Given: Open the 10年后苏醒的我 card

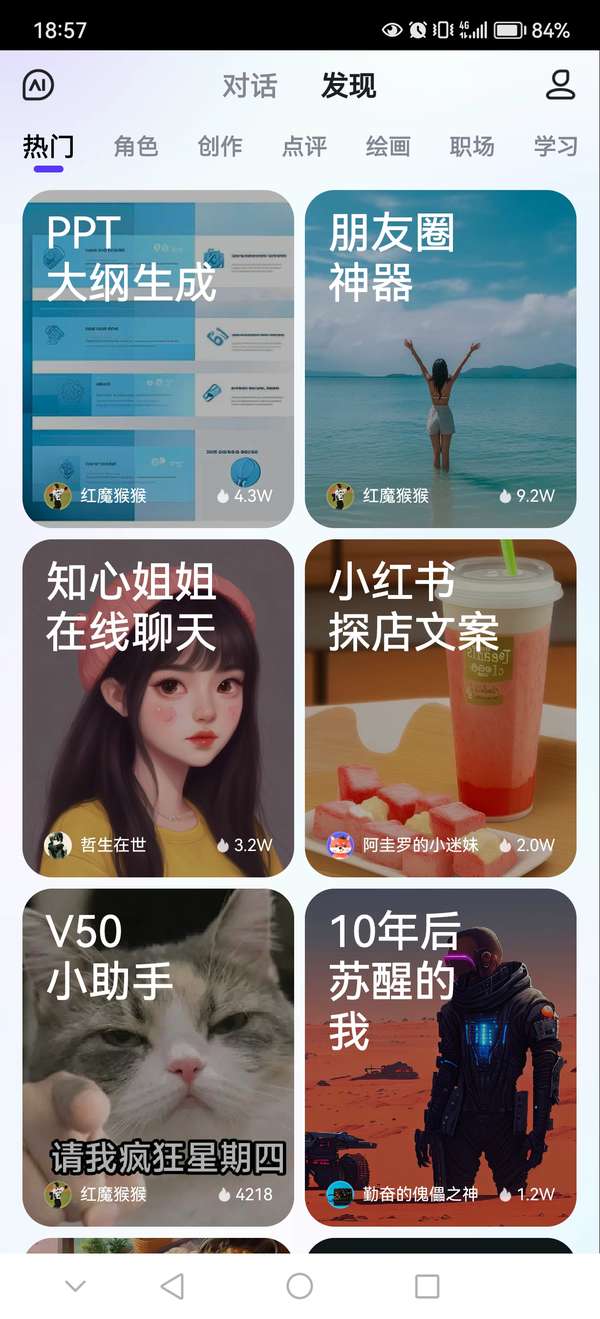Looking at the screenshot, I should [x=440, y=1057].
